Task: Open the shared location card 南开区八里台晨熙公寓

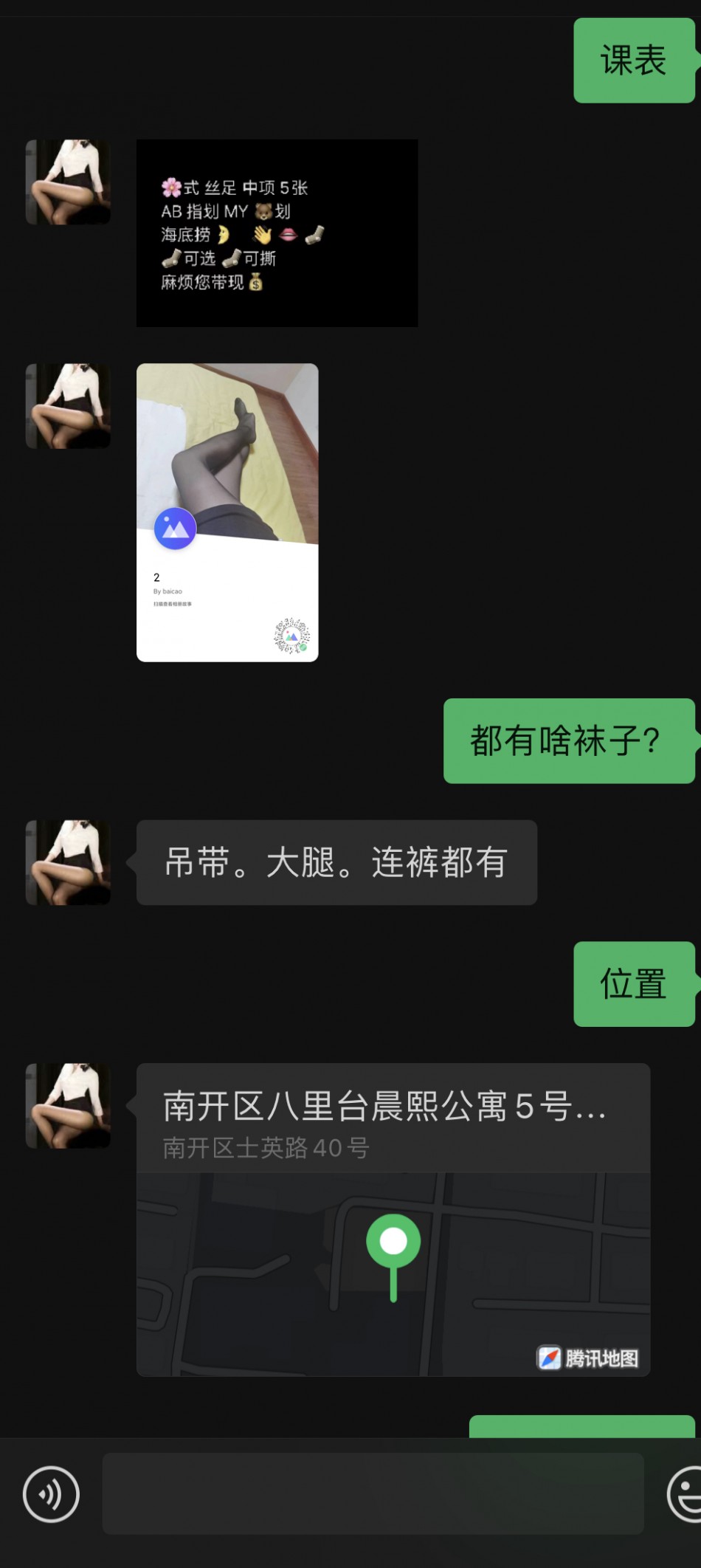Action: [x=393, y=1219]
